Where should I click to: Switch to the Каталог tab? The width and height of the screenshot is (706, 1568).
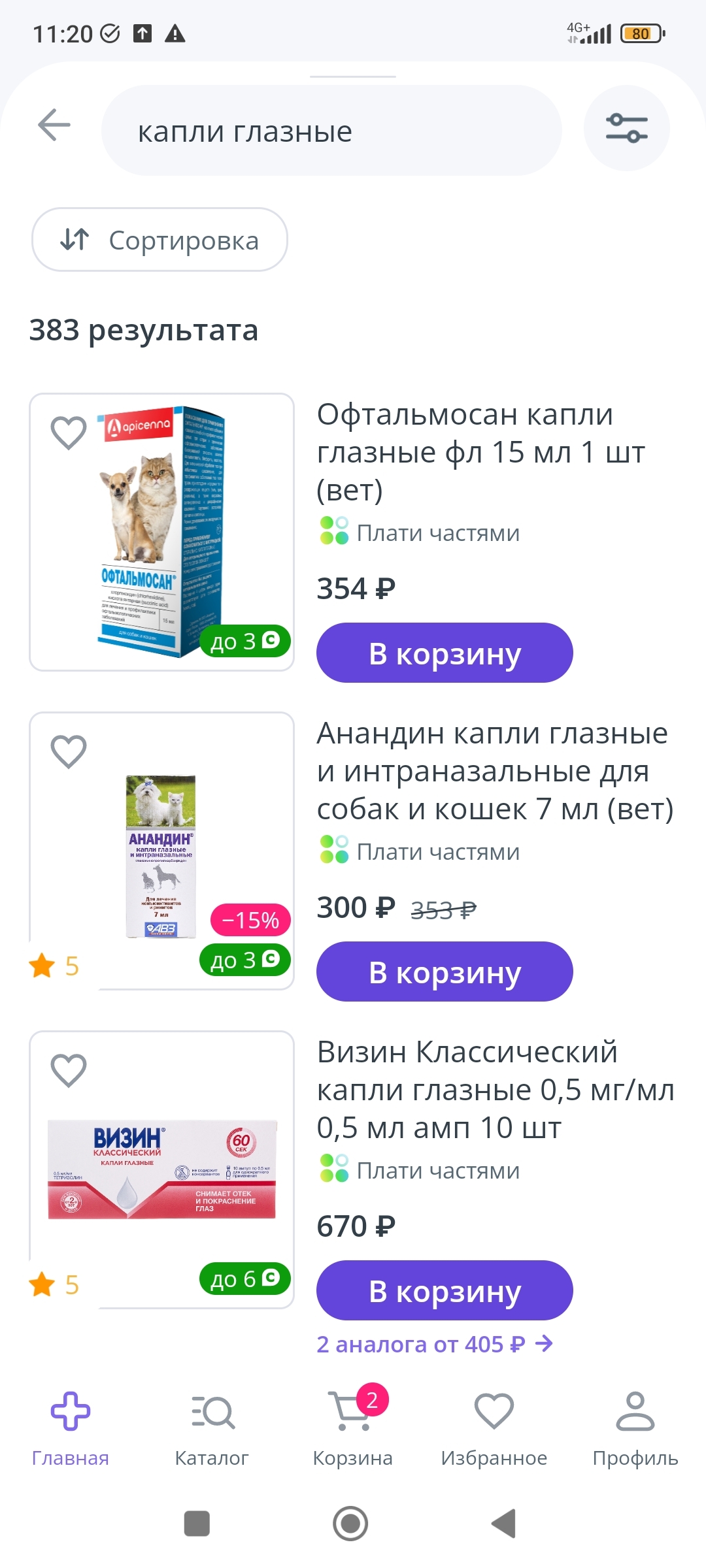click(212, 1429)
